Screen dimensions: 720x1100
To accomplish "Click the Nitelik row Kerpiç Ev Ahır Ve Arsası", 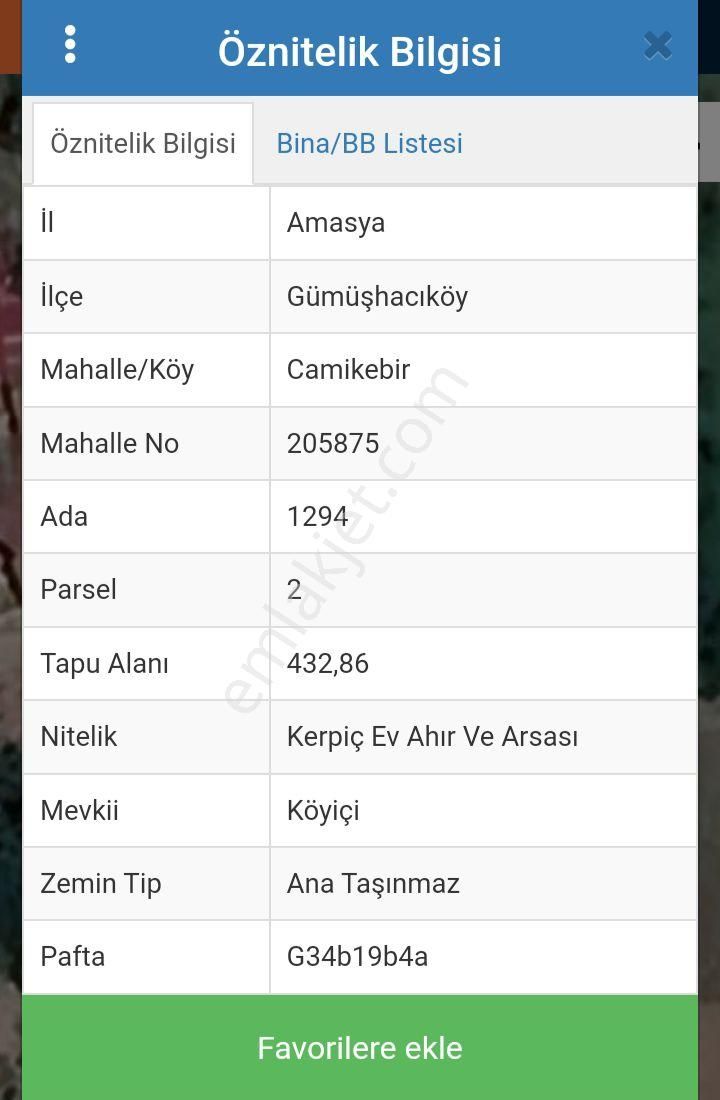I will pyautogui.click(x=434, y=737).
